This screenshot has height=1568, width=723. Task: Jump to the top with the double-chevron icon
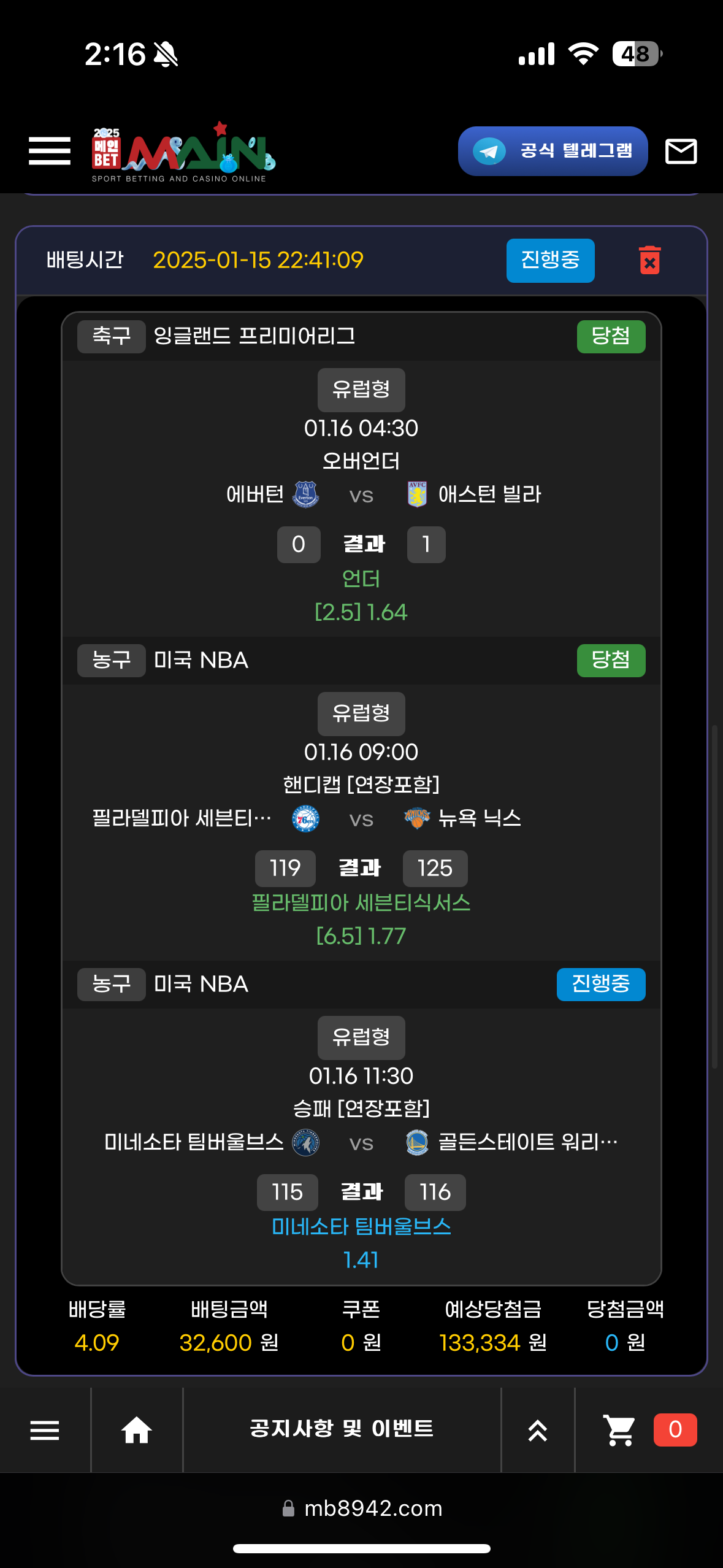pos(537,1430)
